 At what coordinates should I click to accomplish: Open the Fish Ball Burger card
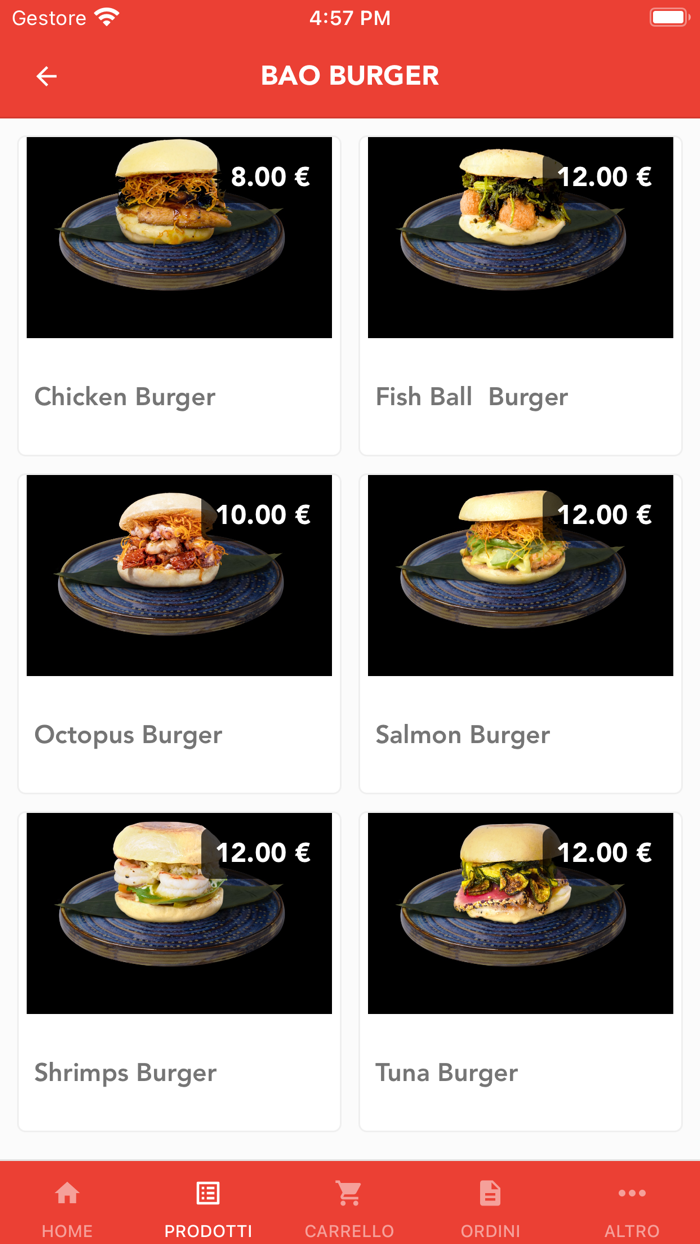(x=520, y=296)
